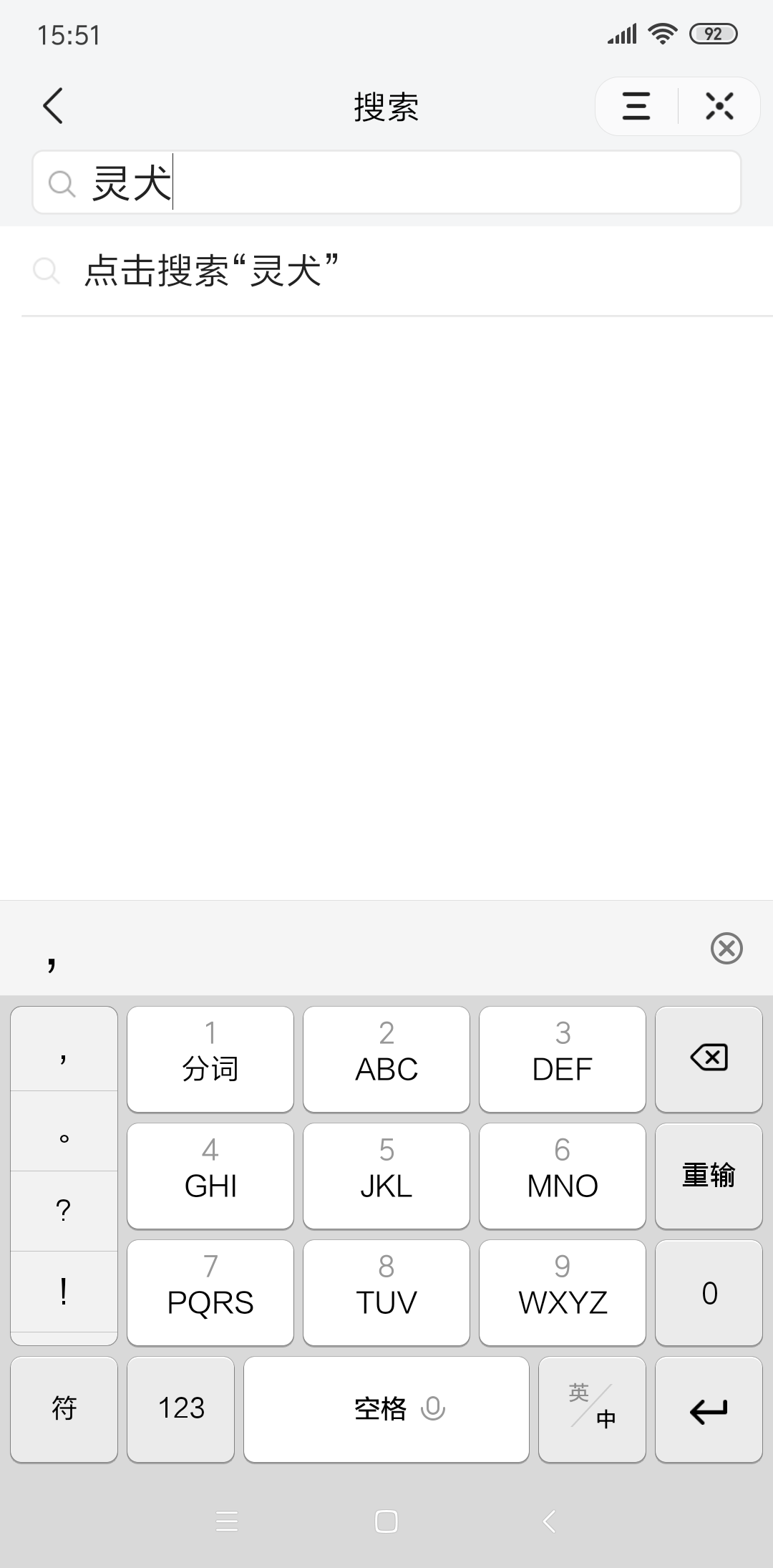Tap the ABC key
The height and width of the screenshot is (1568, 773).
tap(386, 1058)
